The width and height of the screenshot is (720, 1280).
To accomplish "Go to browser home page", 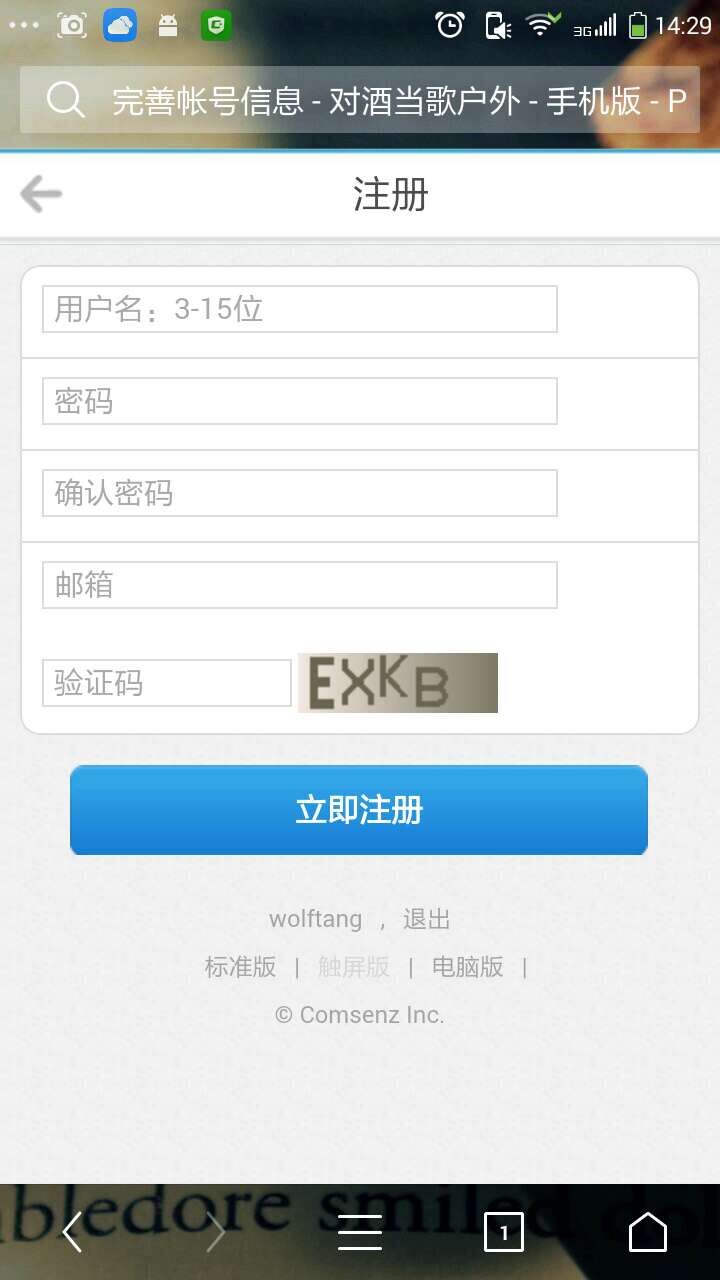I will pyautogui.click(x=647, y=1233).
